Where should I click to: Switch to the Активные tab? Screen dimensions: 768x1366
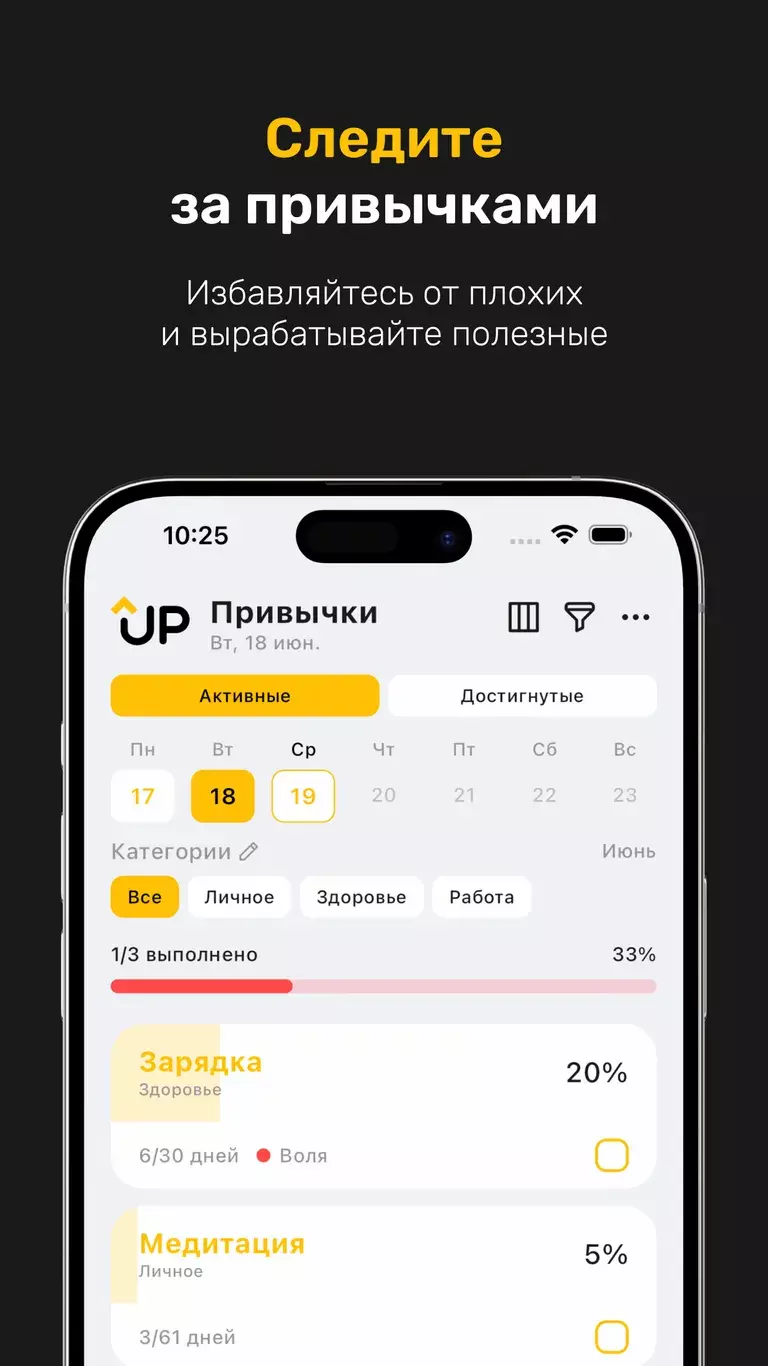pyautogui.click(x=244, y=695)
